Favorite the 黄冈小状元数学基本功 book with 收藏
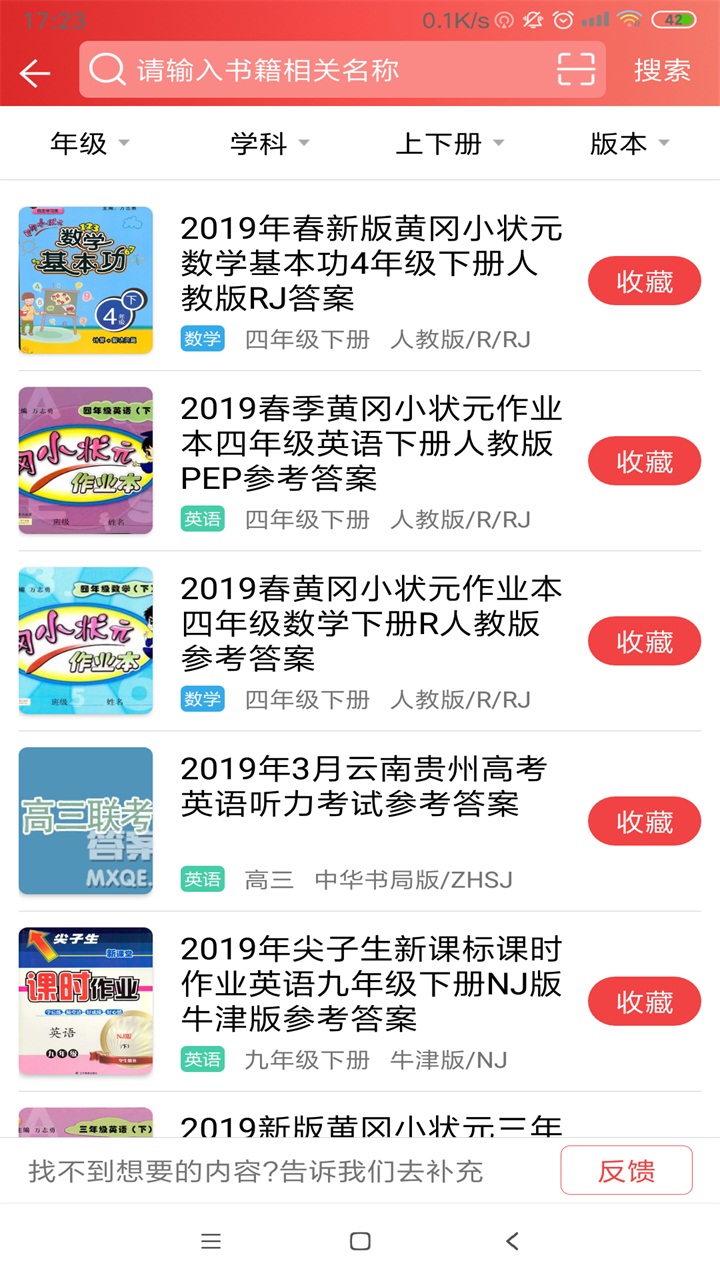The height and width of the screenshot is (1280, 720). (x=644, y=280)
